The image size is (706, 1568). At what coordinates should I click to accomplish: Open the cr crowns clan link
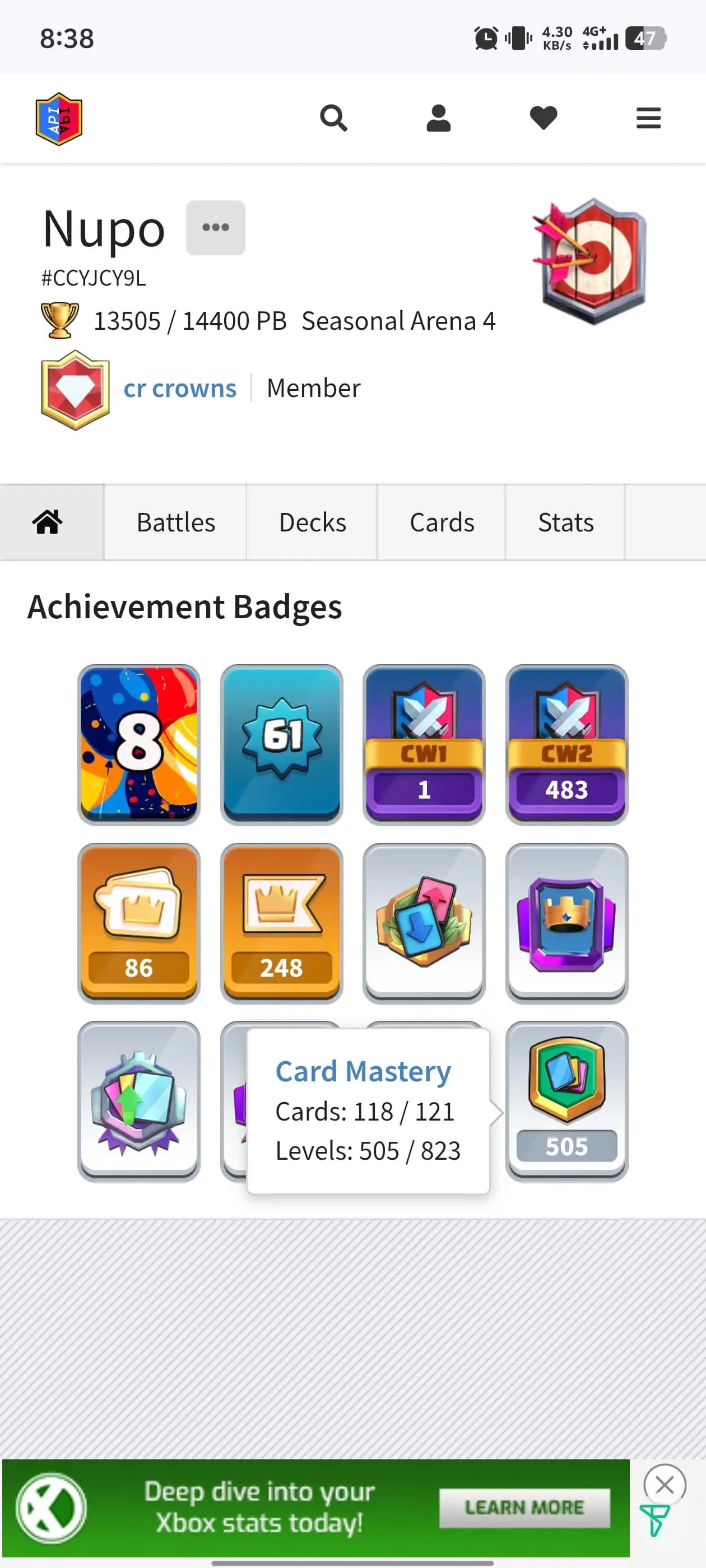click(180, 388)
